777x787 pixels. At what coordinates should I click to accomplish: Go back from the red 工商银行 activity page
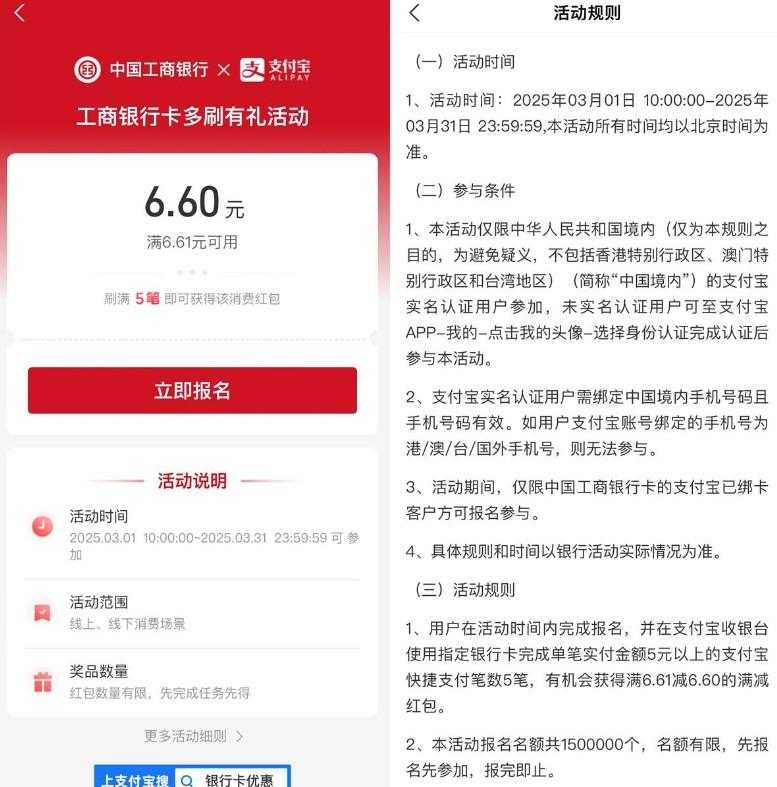point(20,13)
